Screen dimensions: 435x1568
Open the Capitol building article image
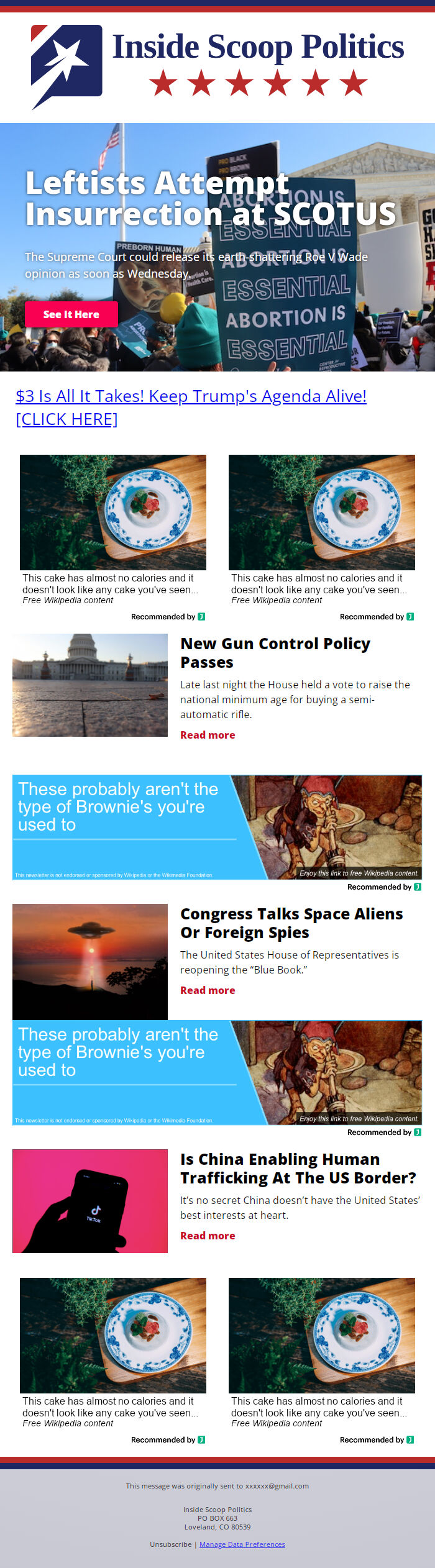(x=90, y=685)
